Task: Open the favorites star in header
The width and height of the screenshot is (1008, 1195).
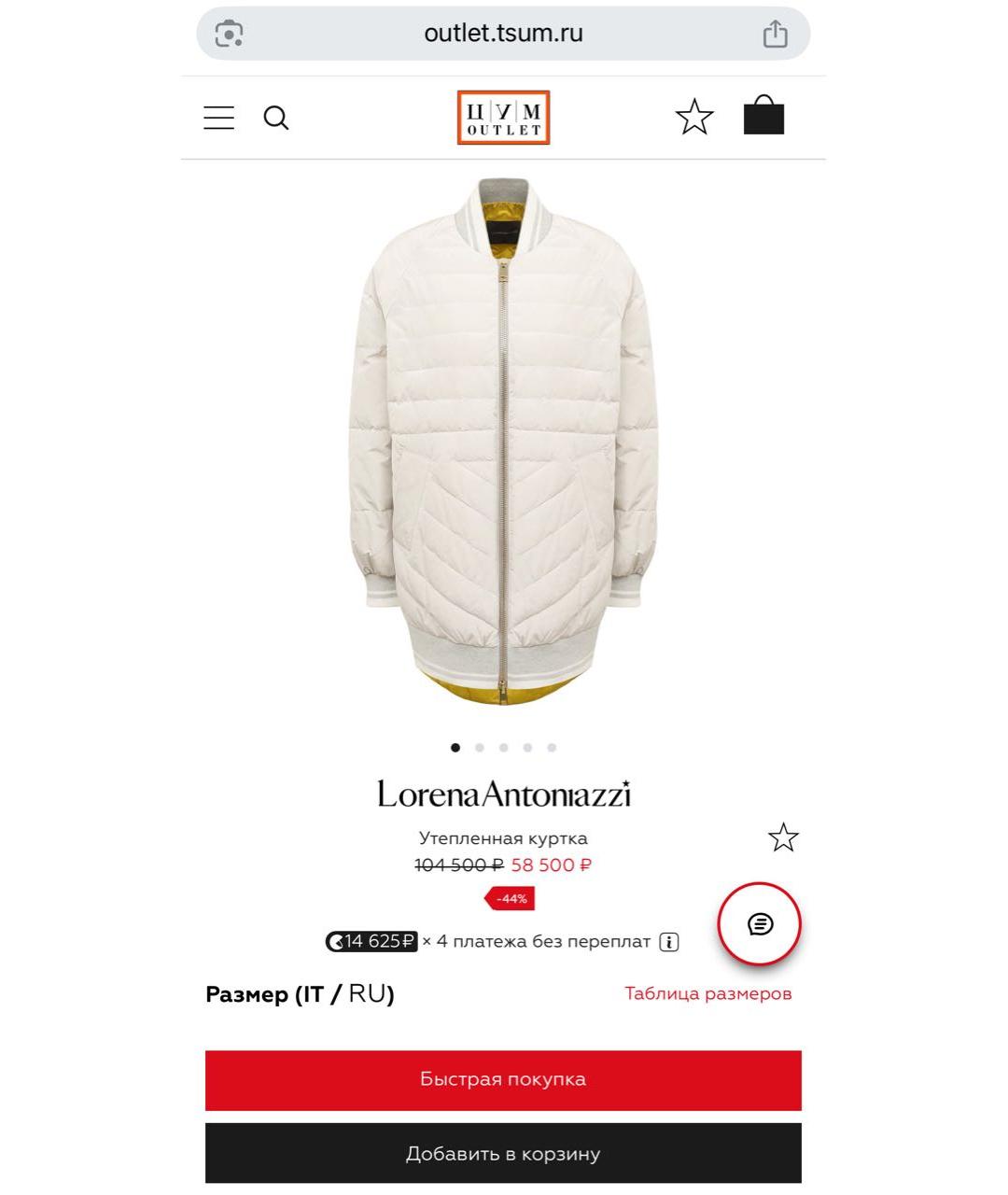Action: (x=693, y=118)
